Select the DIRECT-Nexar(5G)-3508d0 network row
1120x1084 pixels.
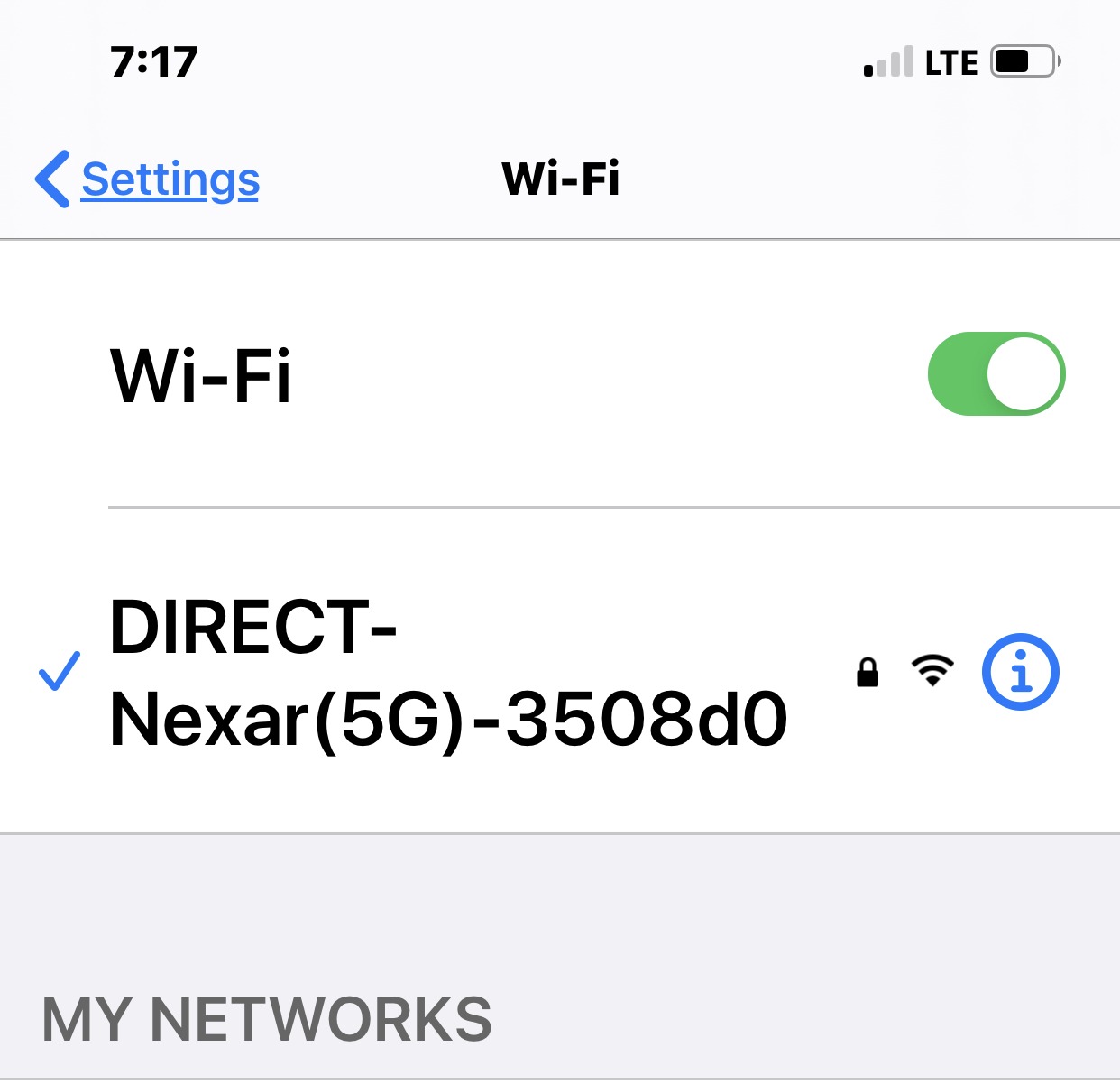pyautogui.click(x=448, y=673)
